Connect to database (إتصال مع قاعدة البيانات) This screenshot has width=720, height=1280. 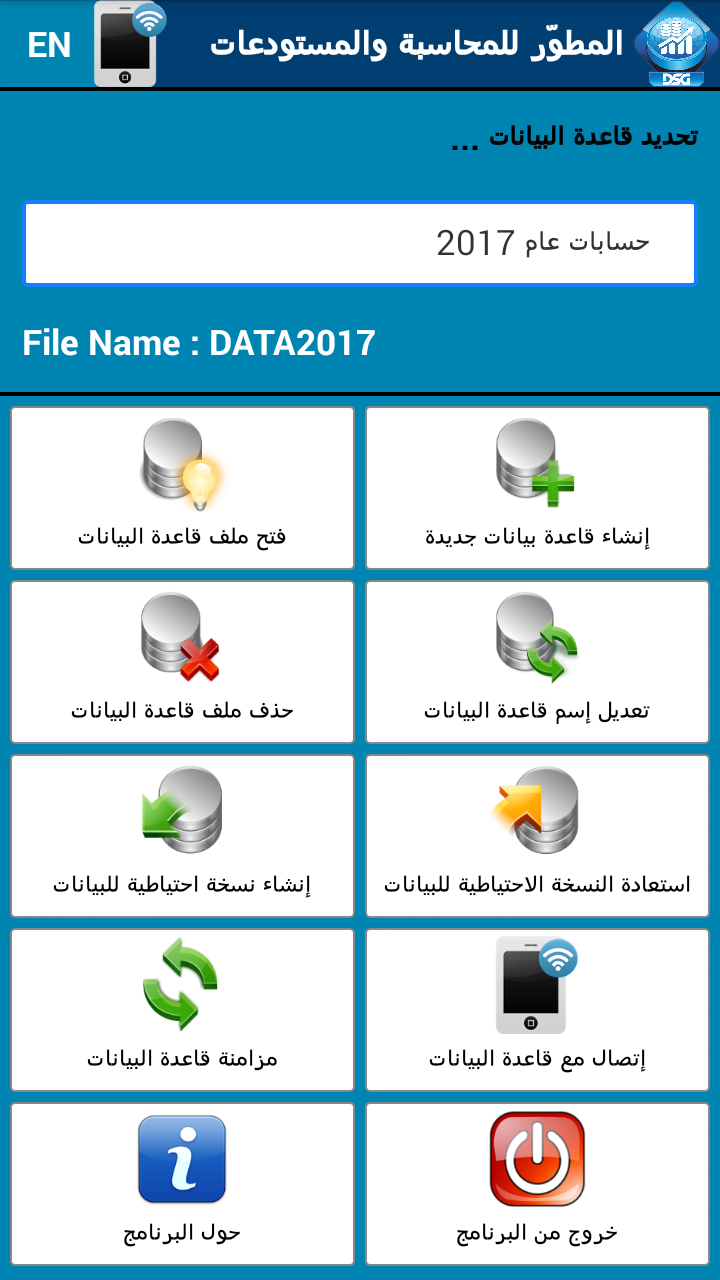[x=537, y=1010]
